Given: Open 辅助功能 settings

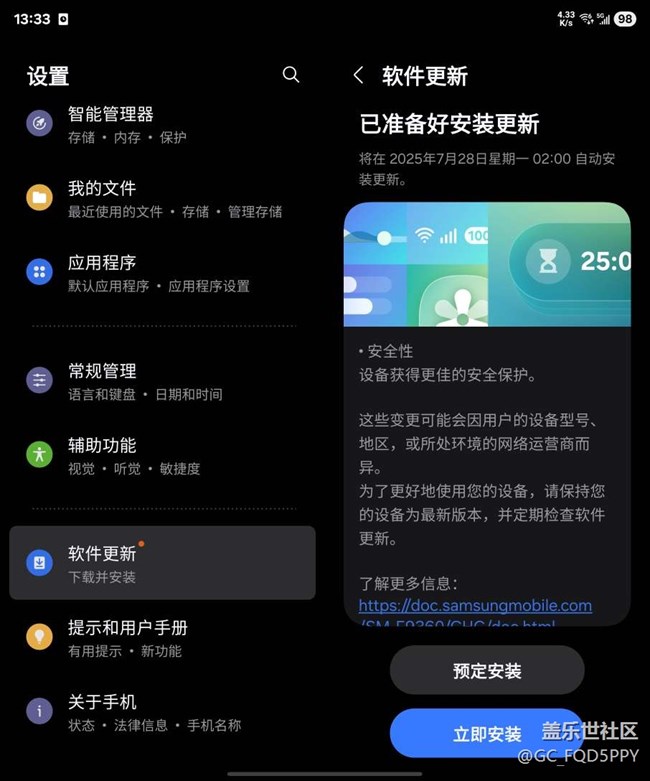Looking at the screenshot, I should pyautogui.click(x=160, y=455).
